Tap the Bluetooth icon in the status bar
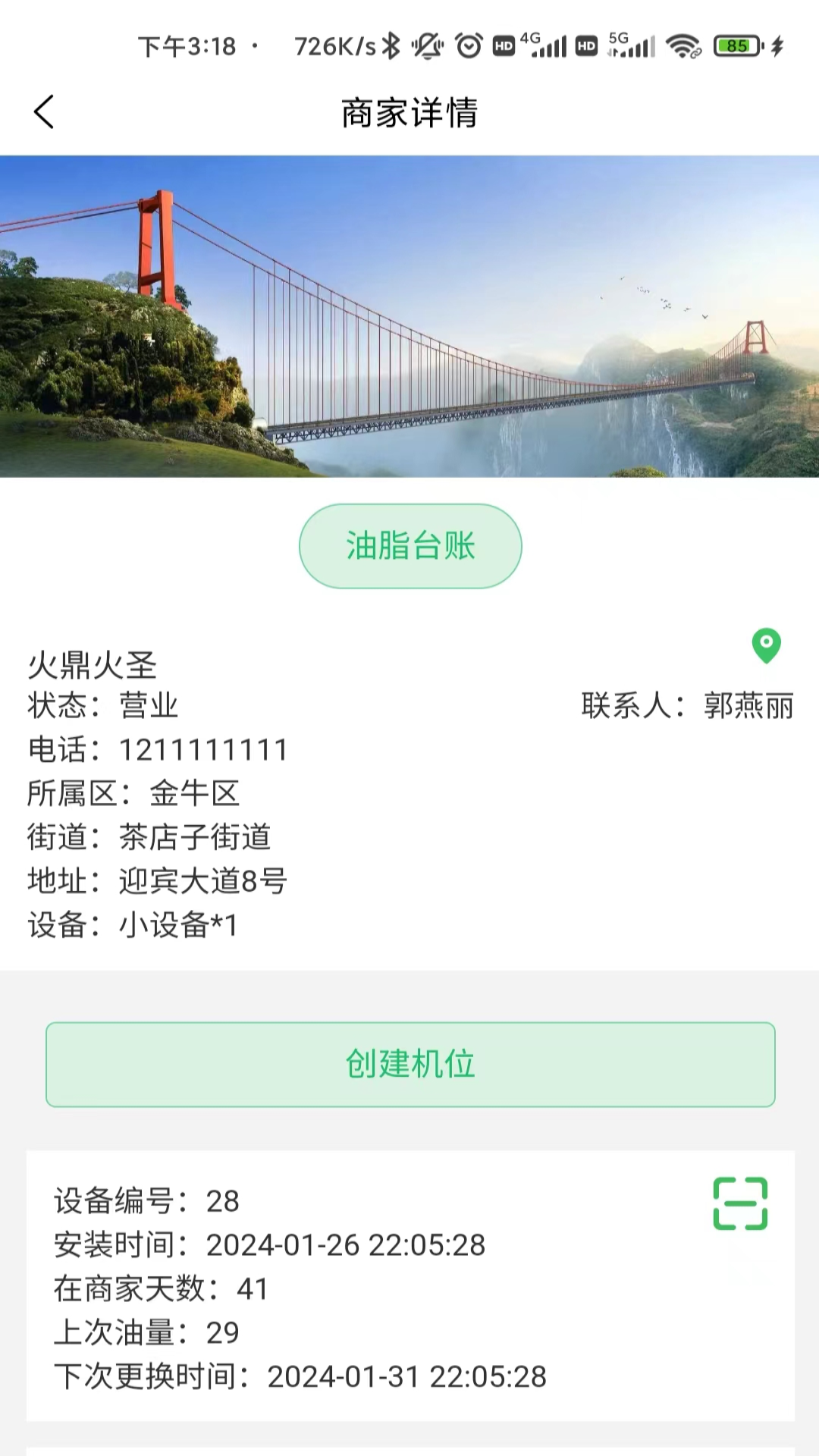 tap(391, 45)
